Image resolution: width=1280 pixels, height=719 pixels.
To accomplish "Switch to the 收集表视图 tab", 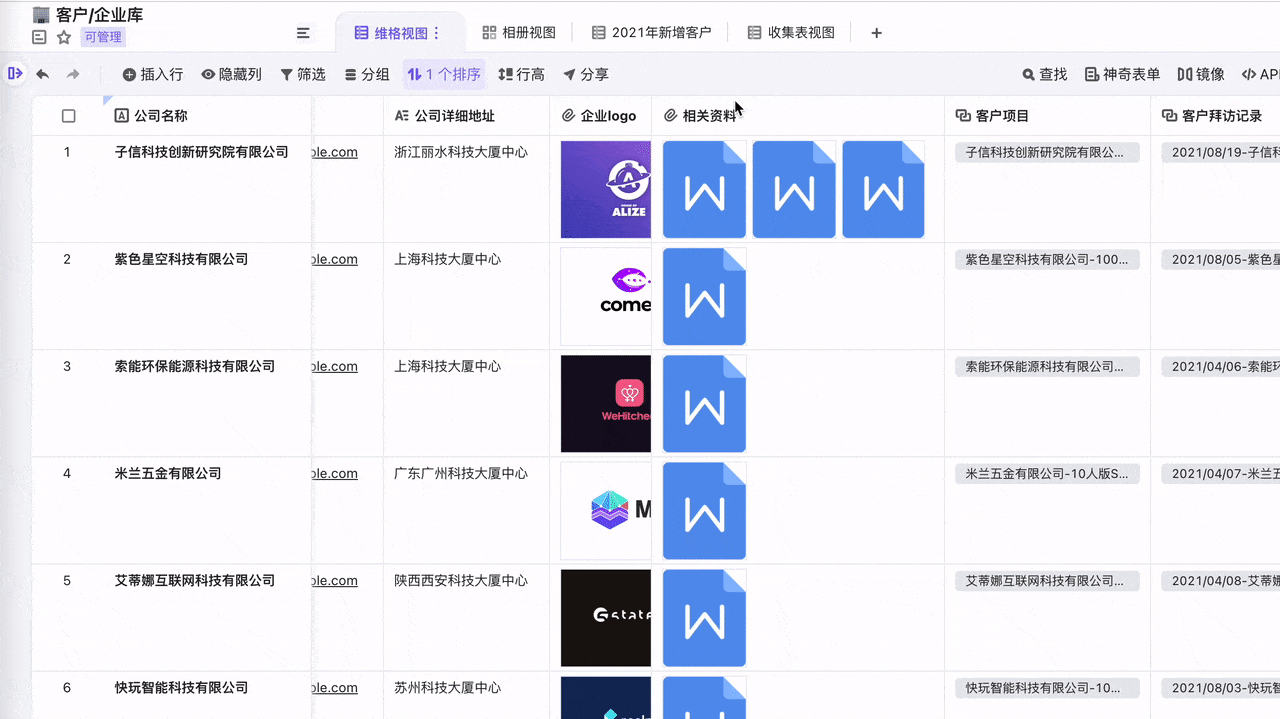I will [791, 33].
